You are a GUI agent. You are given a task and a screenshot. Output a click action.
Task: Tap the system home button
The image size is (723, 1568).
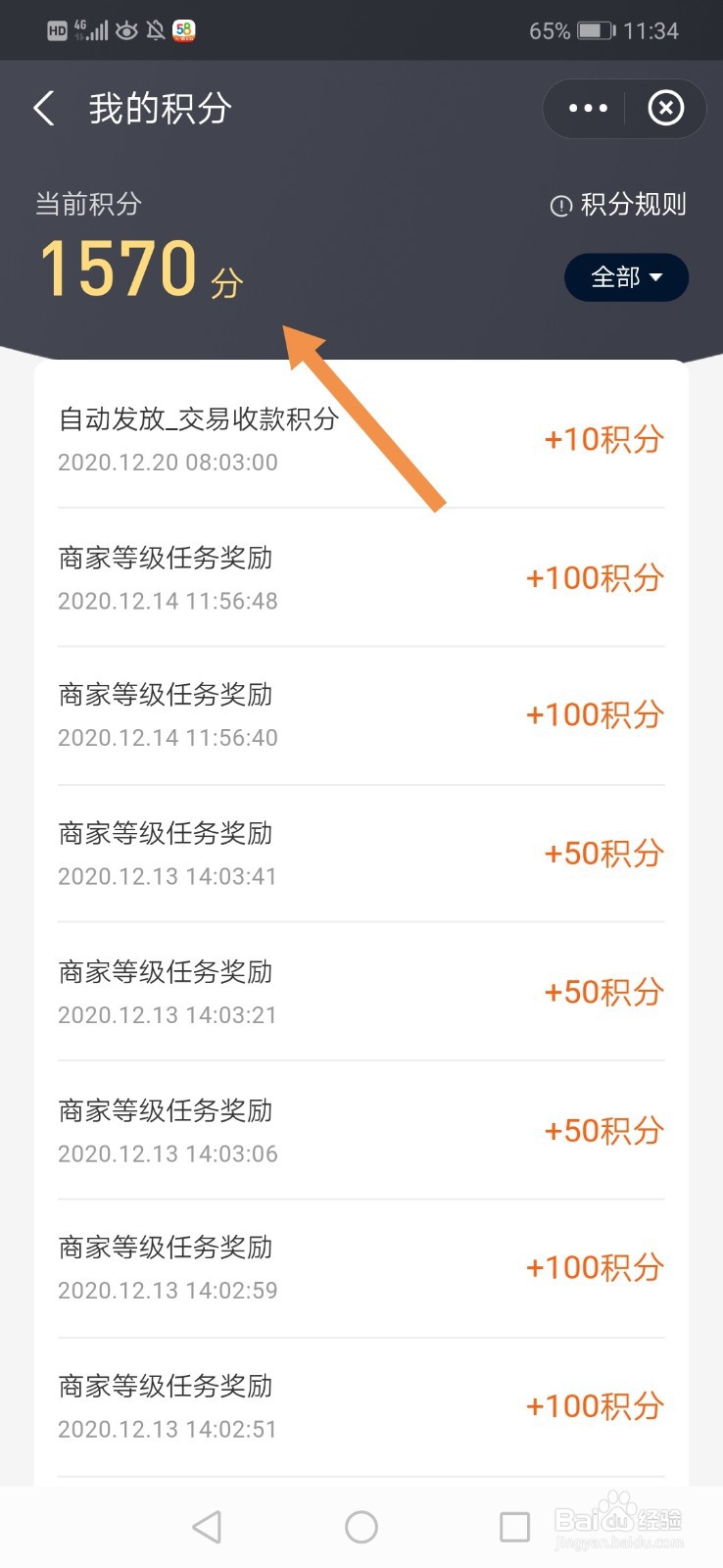point(361,1526)
